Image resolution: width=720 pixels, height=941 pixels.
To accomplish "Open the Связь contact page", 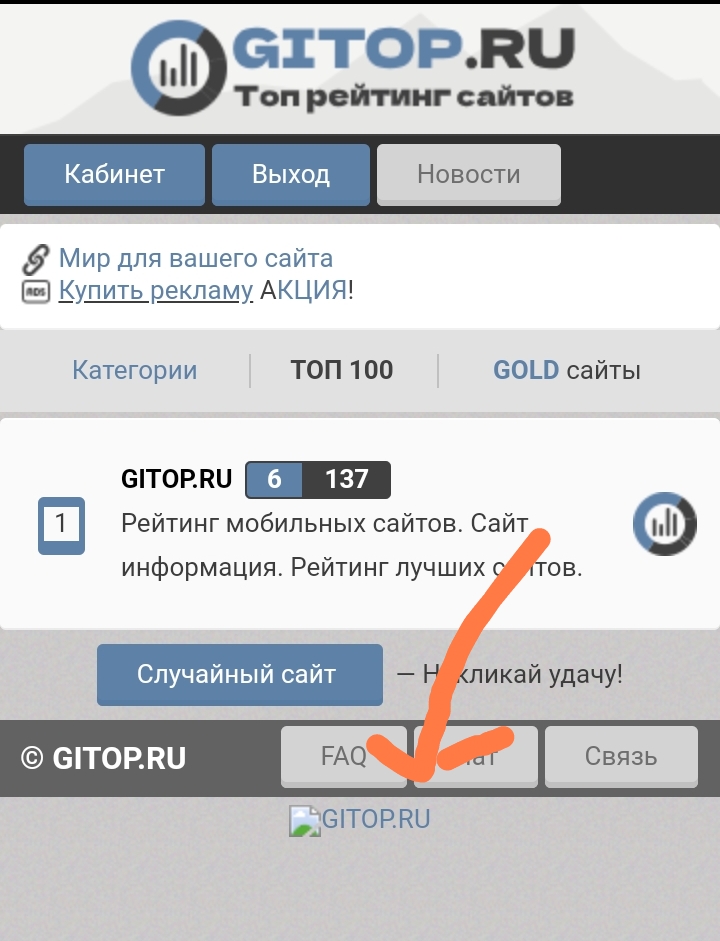I will pyautogui.click(x=620, y=756).
